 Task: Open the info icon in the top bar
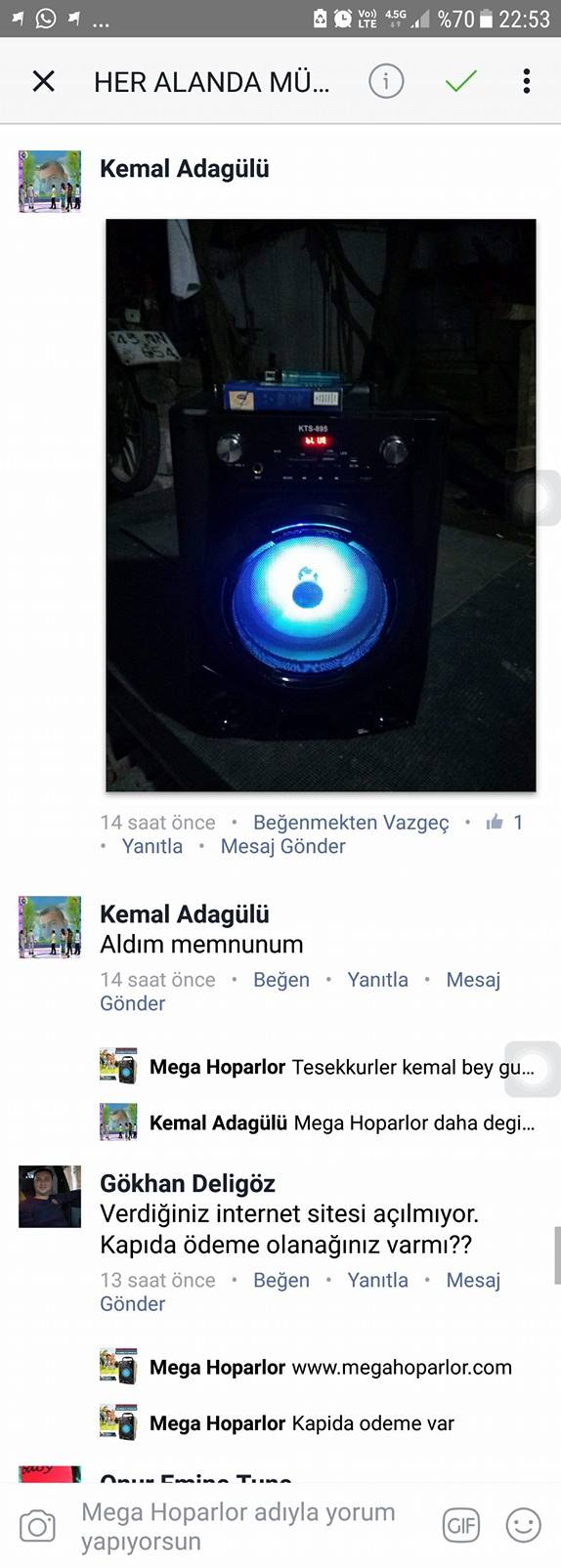[x=386, y=81]
